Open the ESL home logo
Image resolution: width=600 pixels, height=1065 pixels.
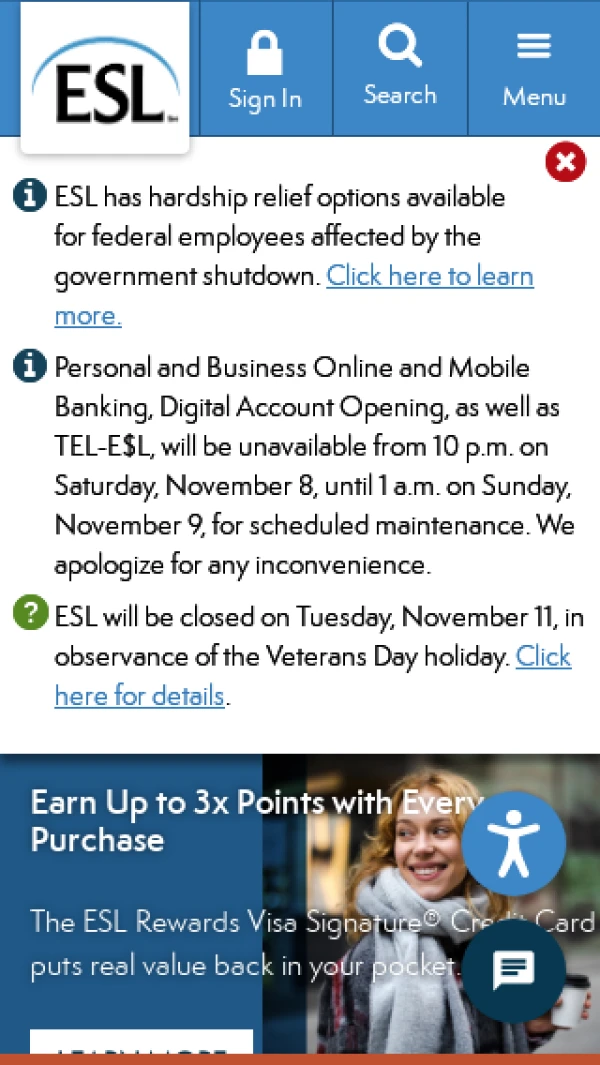105,78
